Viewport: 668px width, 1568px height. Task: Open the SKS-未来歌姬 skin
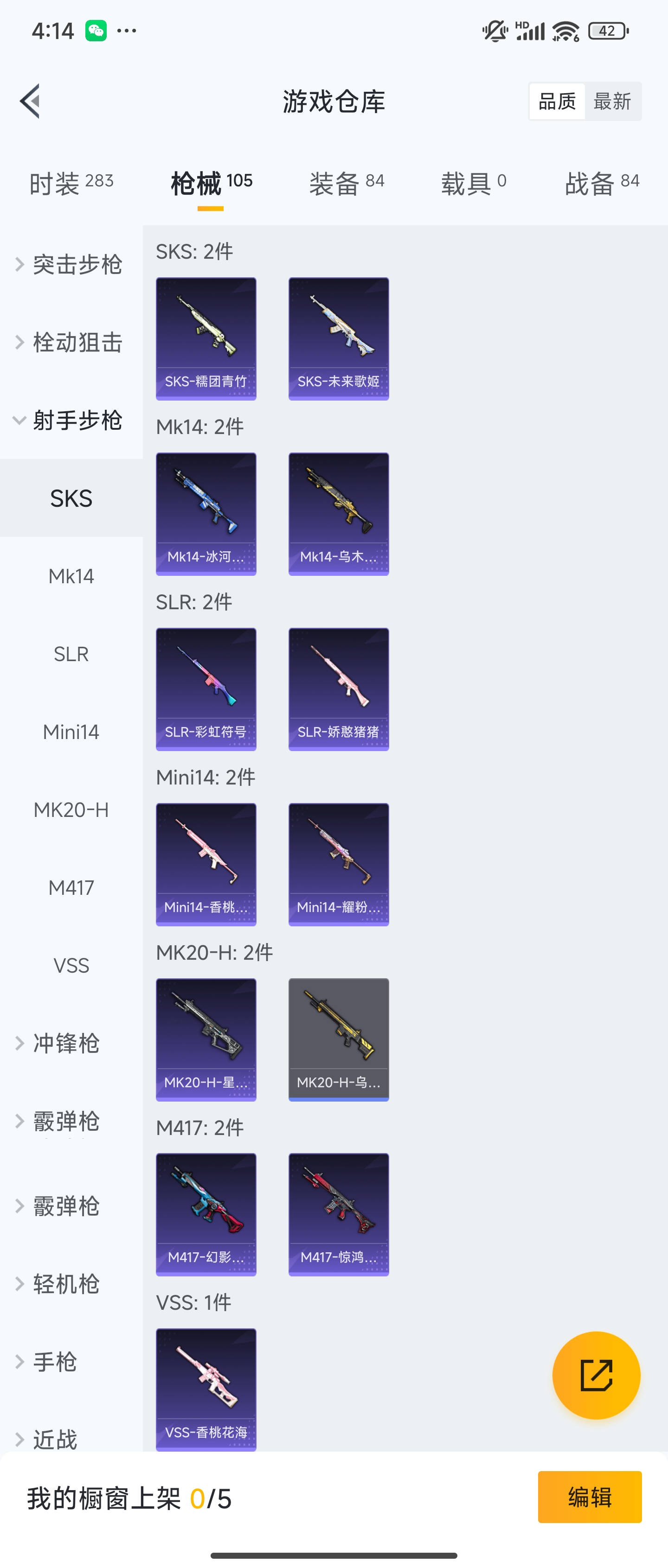point(339,338)
